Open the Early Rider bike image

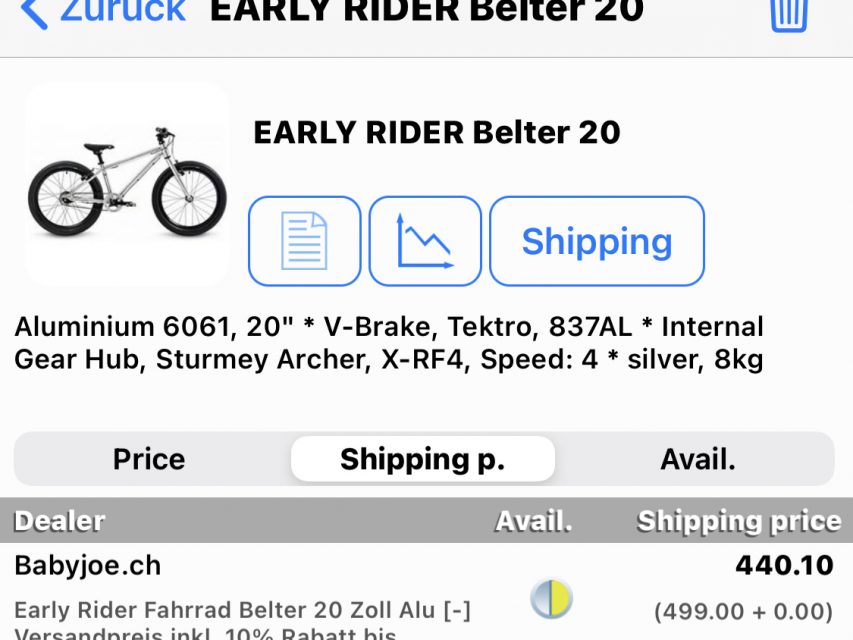(128, 183)
